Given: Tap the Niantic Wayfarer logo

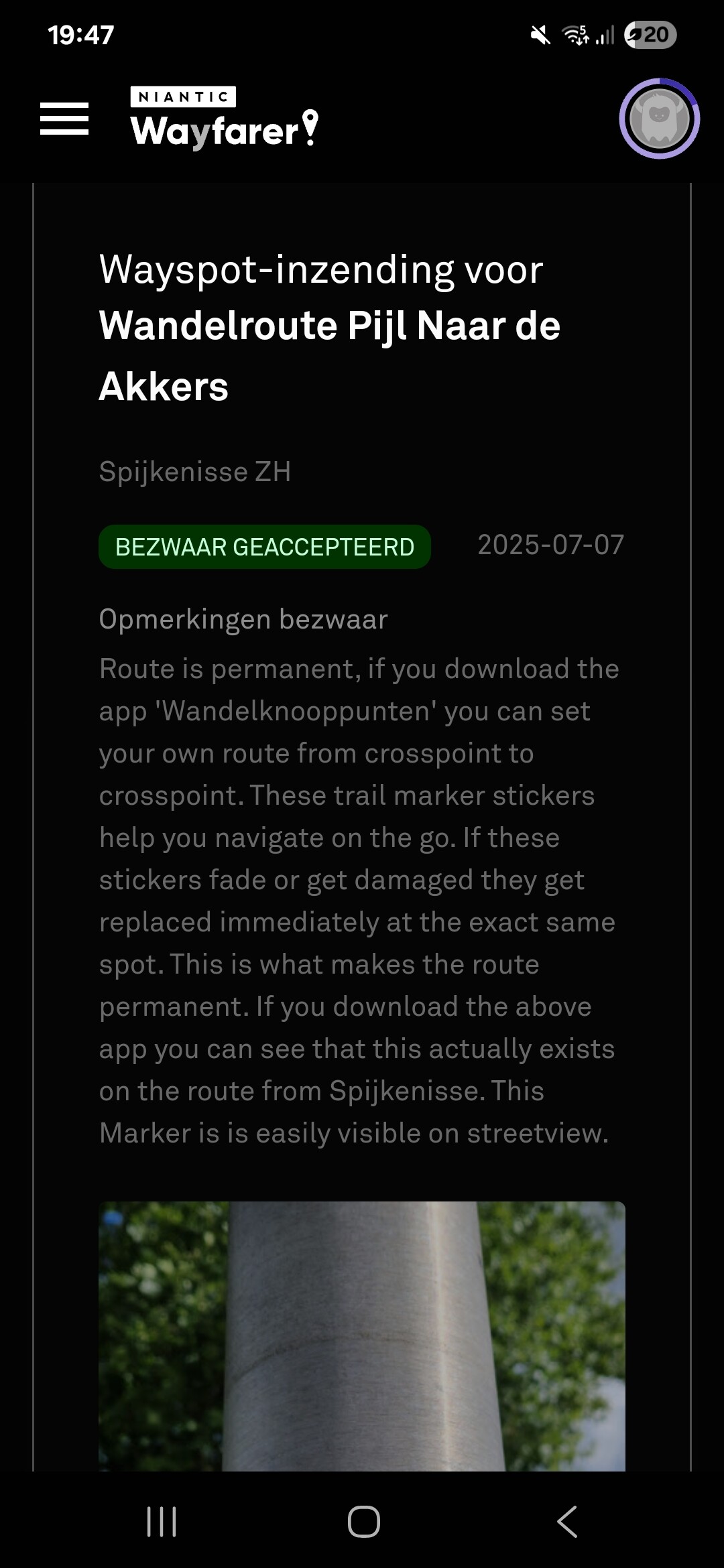Looking at the screenshot, I should [x=224, y=119].
